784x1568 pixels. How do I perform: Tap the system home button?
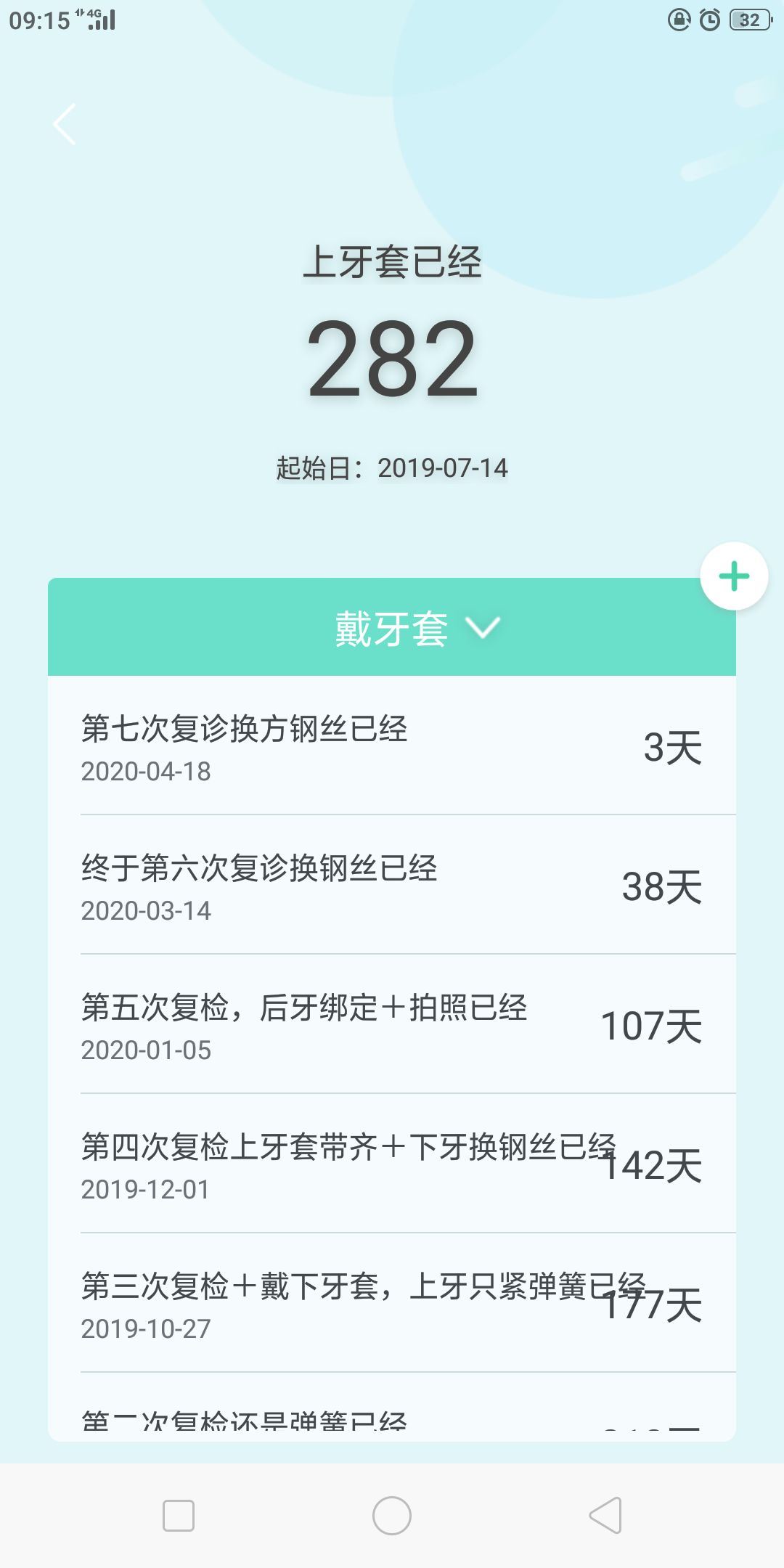coord(392,1516)
